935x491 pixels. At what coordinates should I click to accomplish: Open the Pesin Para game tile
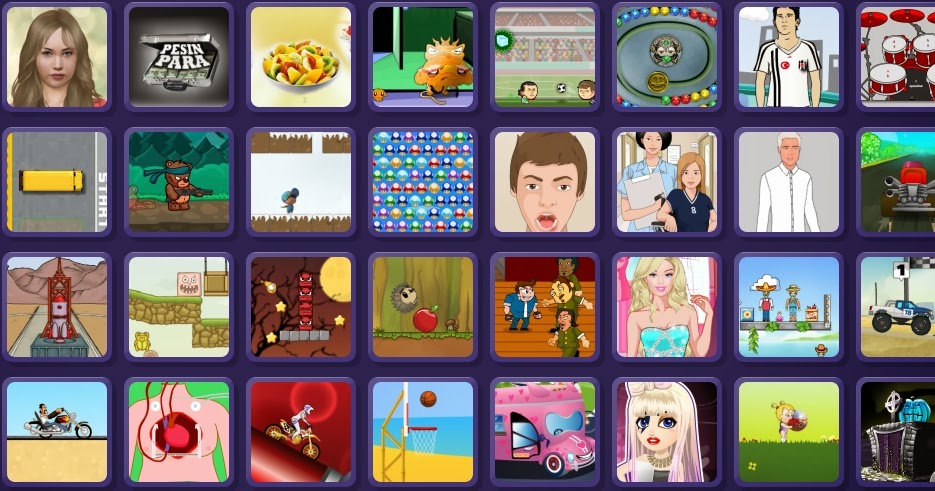[179, 56]
